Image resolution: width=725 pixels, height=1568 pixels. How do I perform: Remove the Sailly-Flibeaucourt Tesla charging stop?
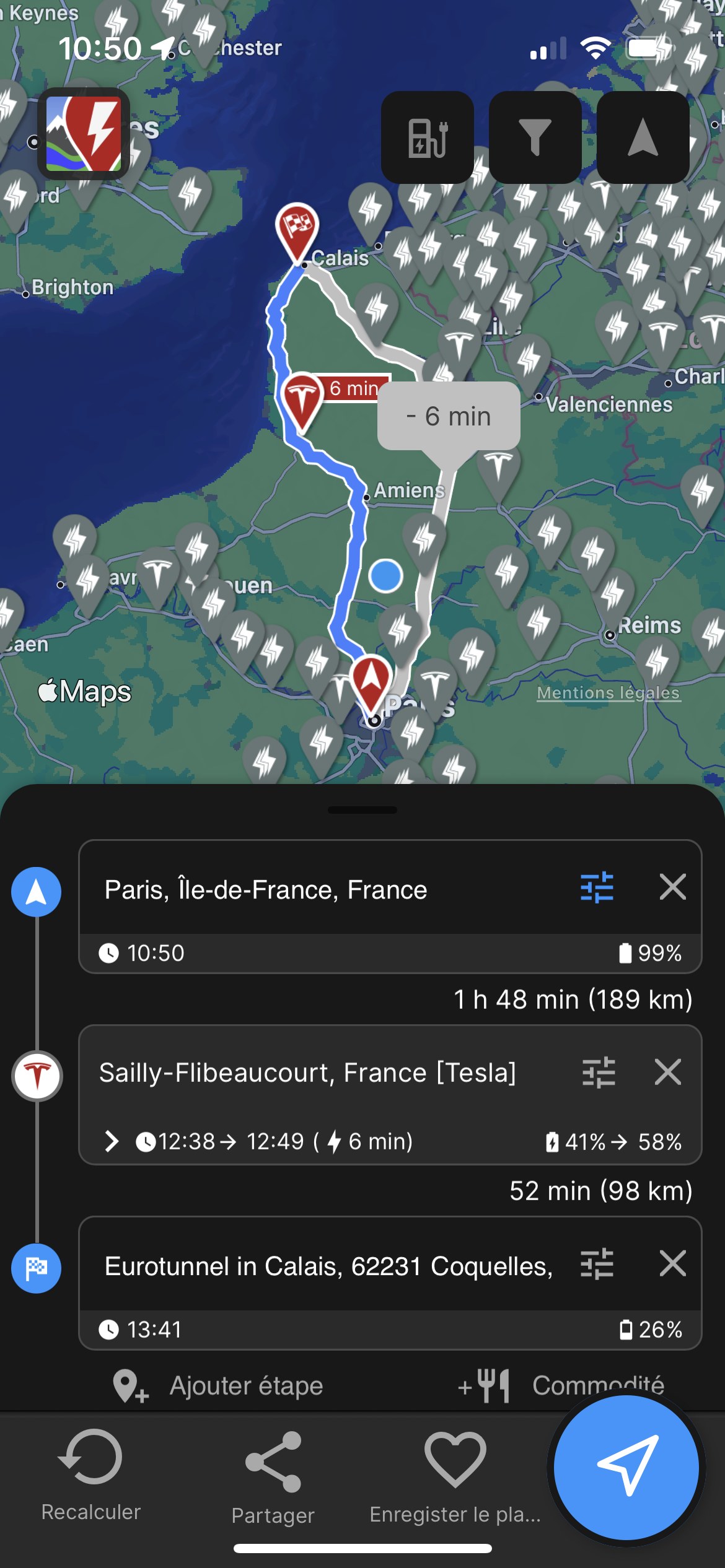coord(668,1072)
